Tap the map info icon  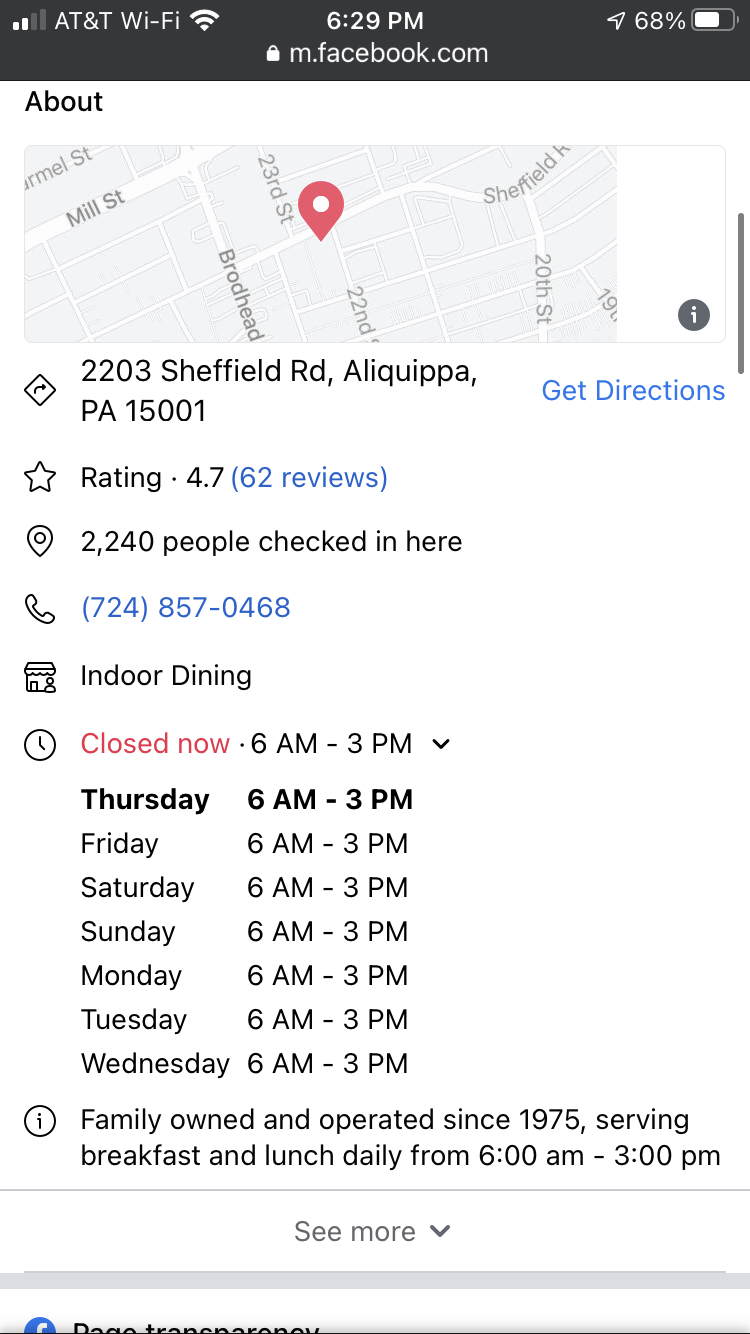[693, 315]
